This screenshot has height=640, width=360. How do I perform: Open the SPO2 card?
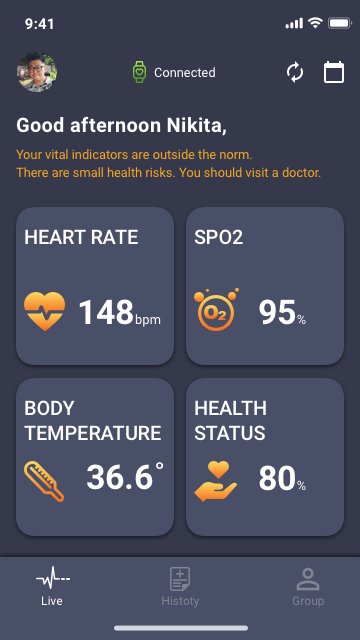click(265, 286)
